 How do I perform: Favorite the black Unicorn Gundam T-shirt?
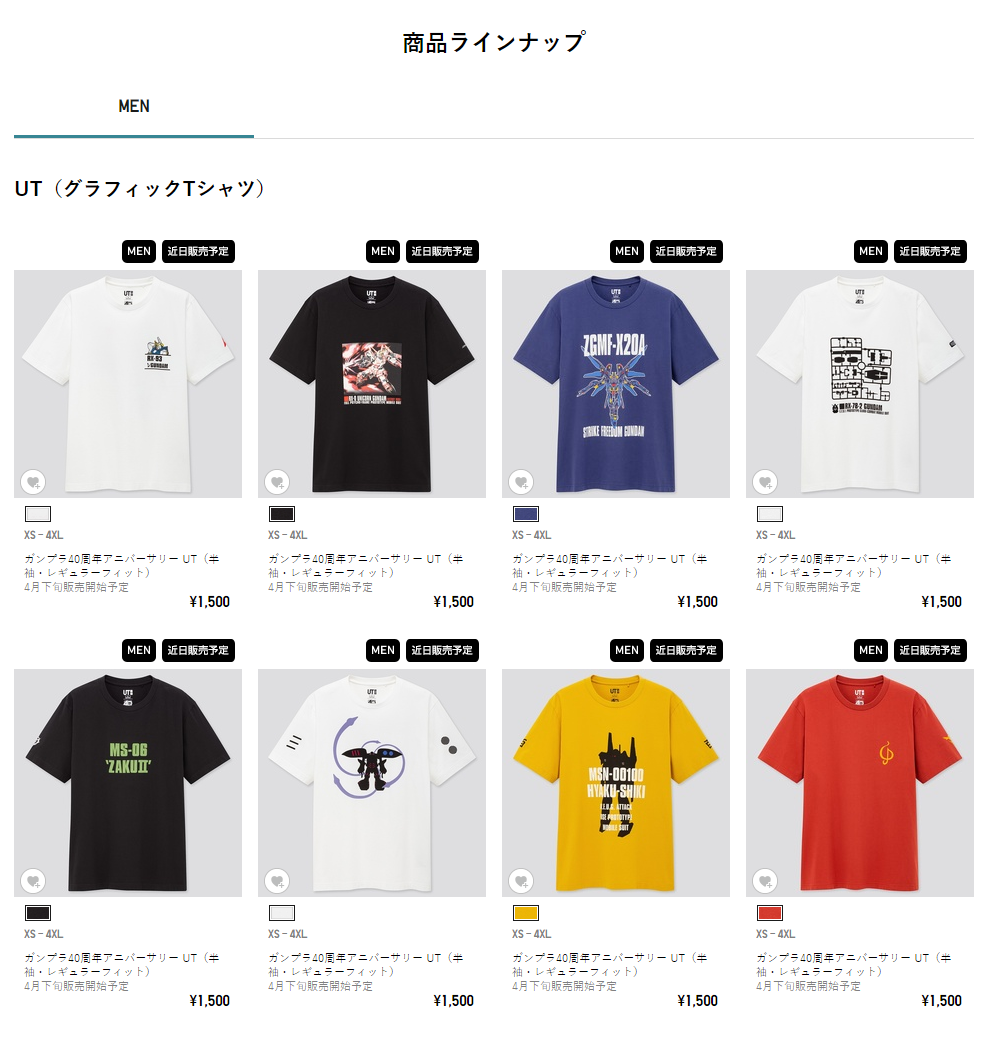(277, 482)
